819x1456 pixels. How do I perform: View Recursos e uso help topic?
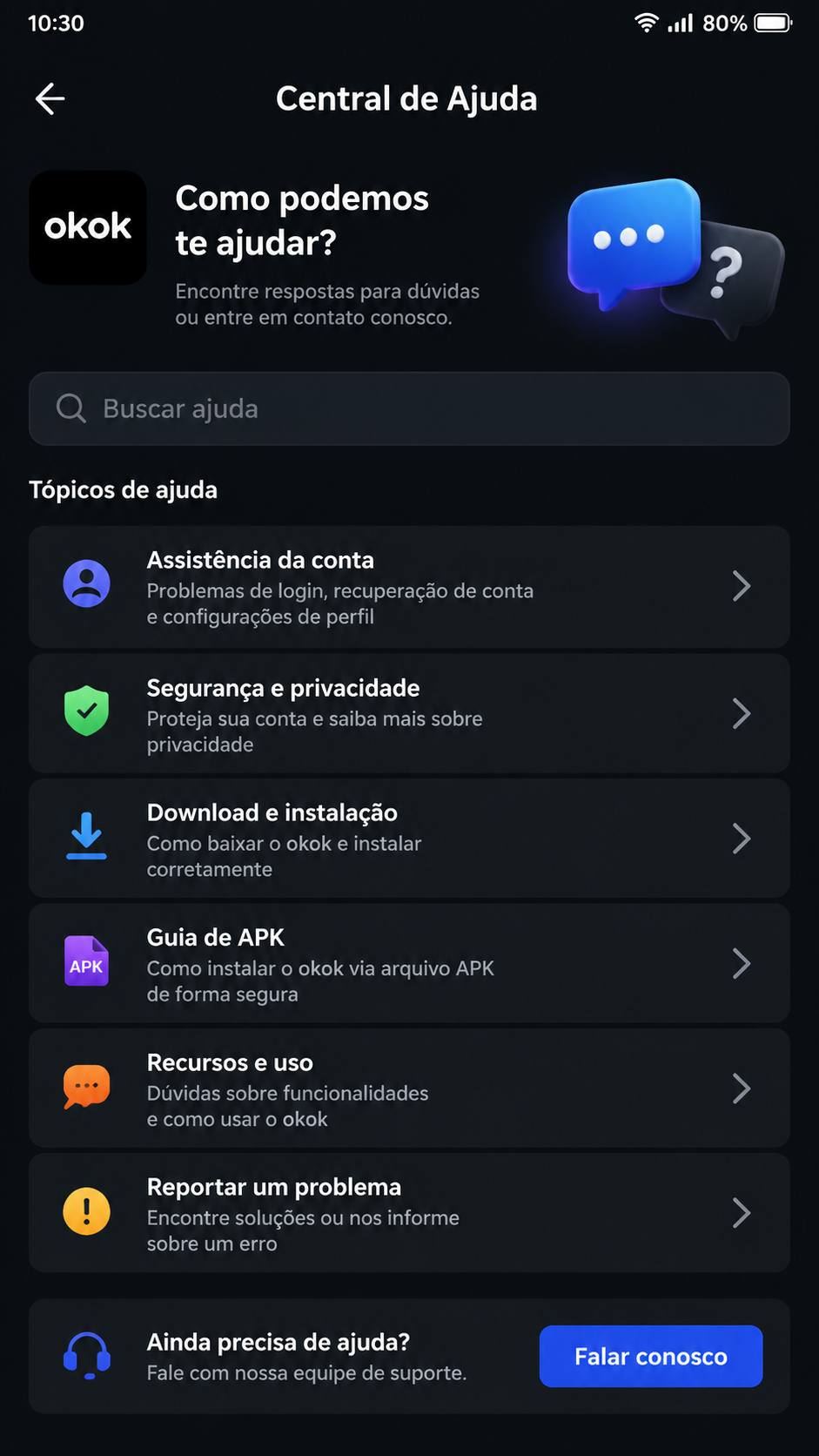[409, 1089]
